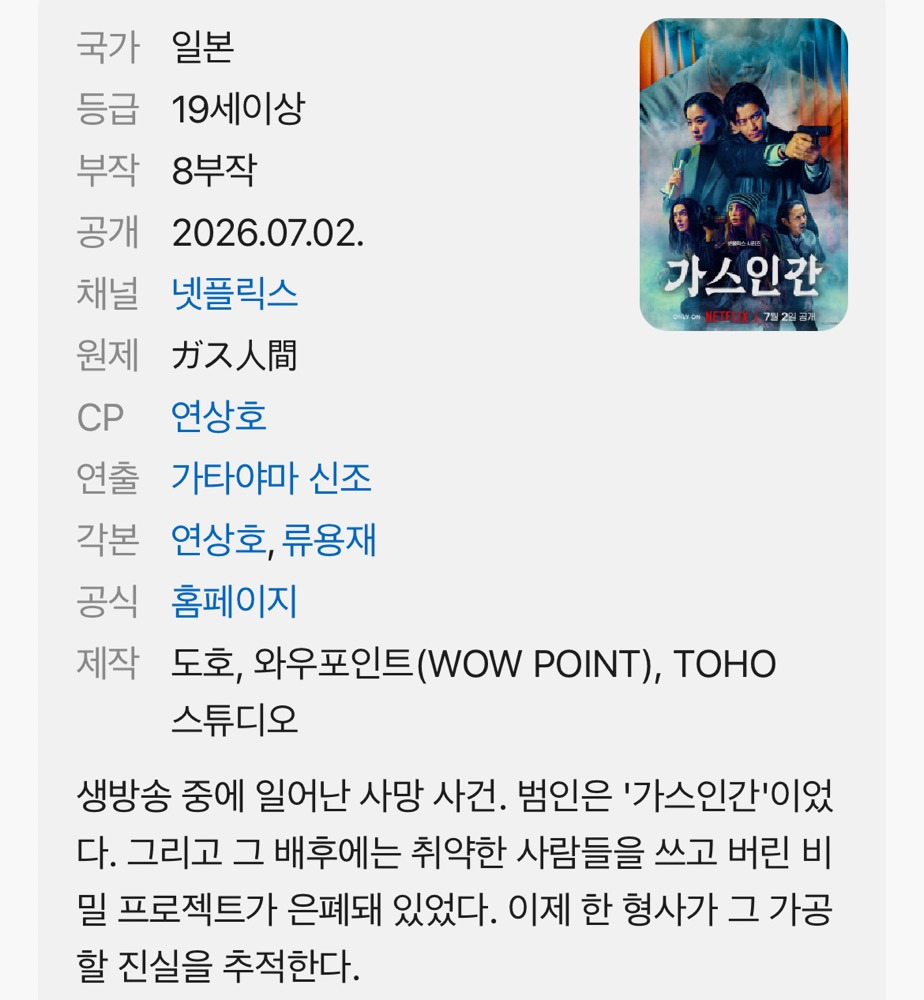Open the 가스인간 poster image
The height and width of the screenshot is (1000, 924).
pos(744,174)
